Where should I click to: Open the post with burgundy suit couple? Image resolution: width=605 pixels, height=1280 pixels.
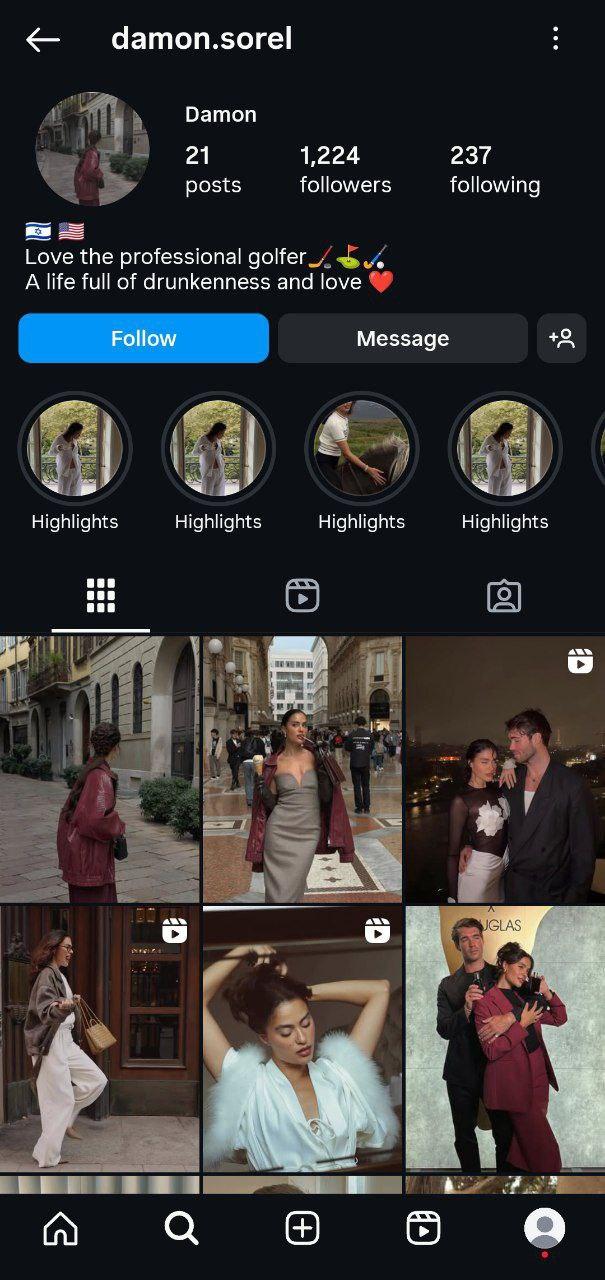click(504, 1039)
